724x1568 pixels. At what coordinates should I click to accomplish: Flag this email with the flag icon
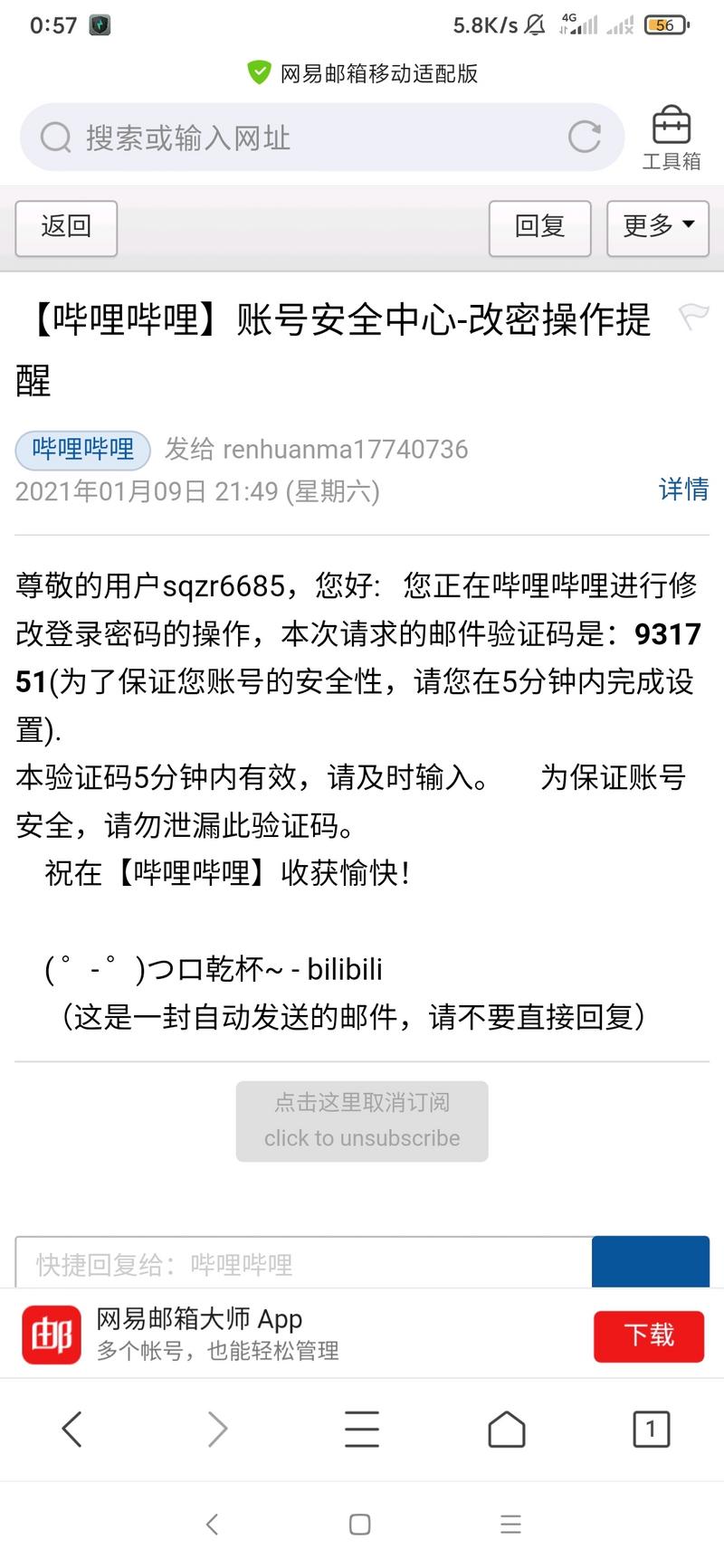tap(693, 317)
